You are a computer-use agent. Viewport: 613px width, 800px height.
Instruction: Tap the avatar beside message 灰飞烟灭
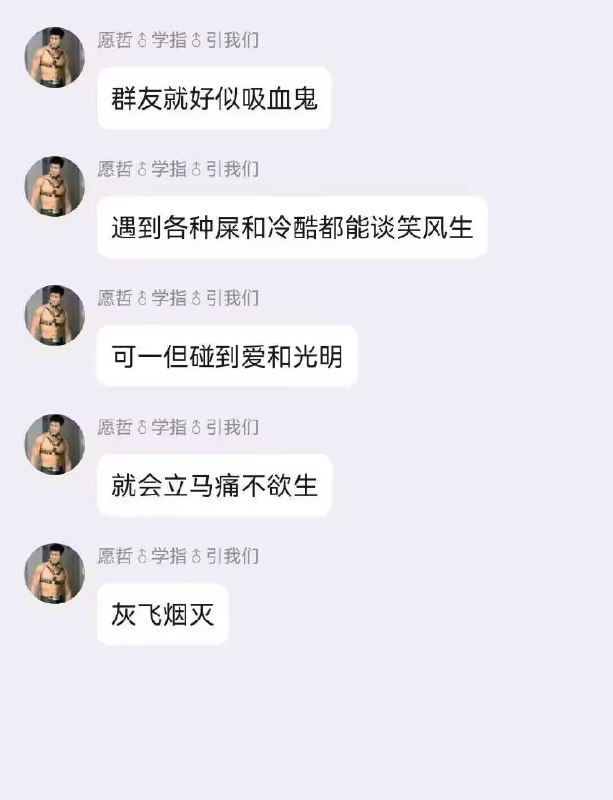click(54, 573)
